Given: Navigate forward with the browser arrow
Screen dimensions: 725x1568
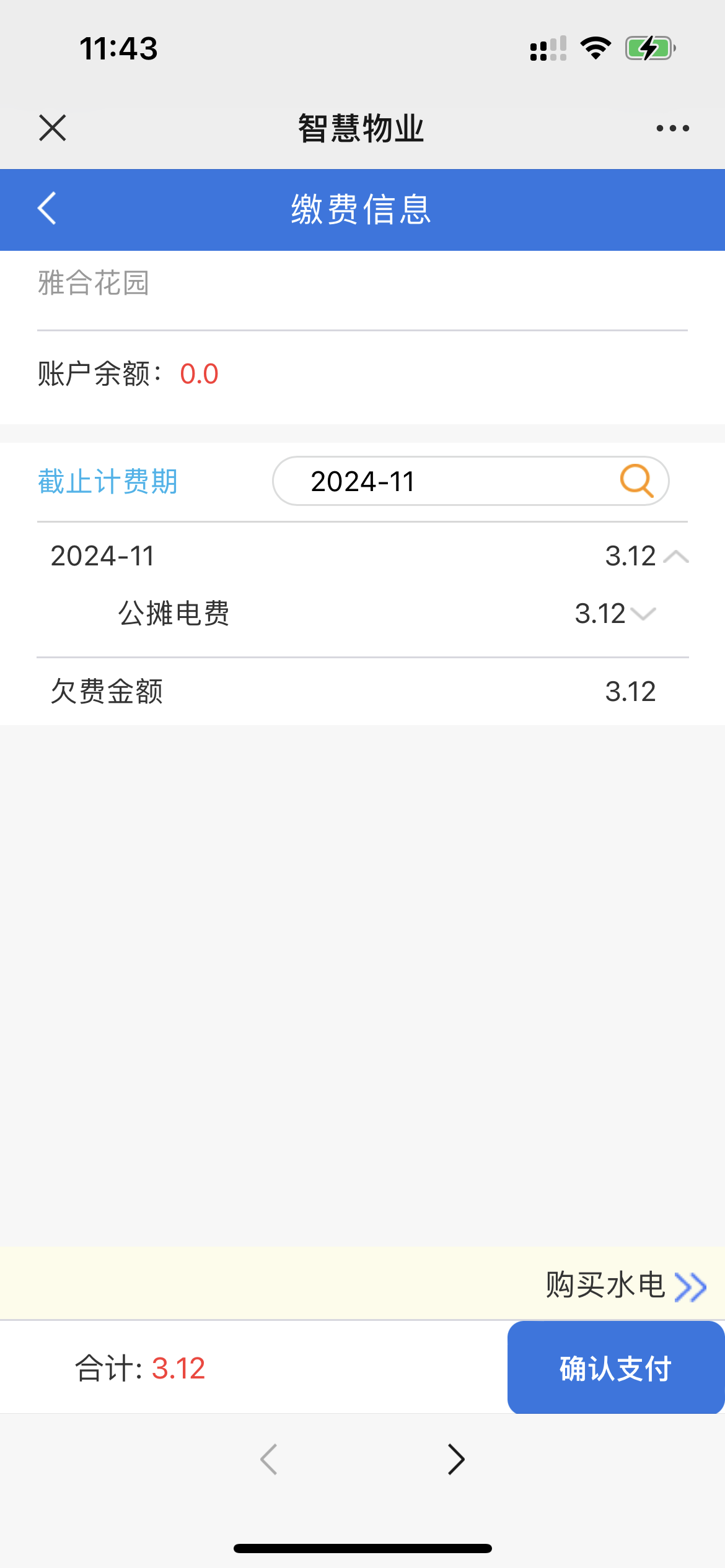Looking at the screenshot, I should click(456, 1460).
